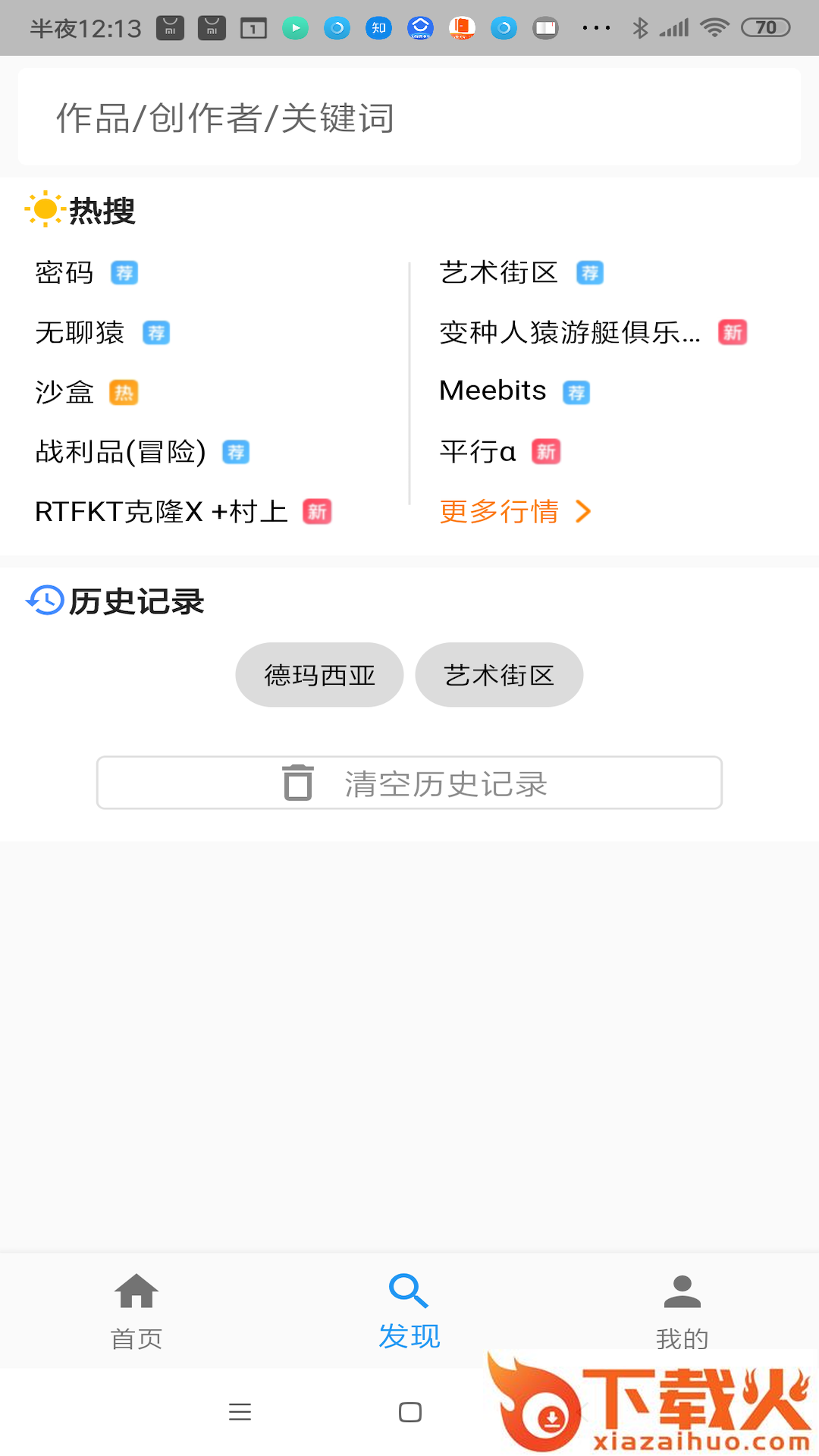
Task: Tap the system home button
Action: (410, 1412)
